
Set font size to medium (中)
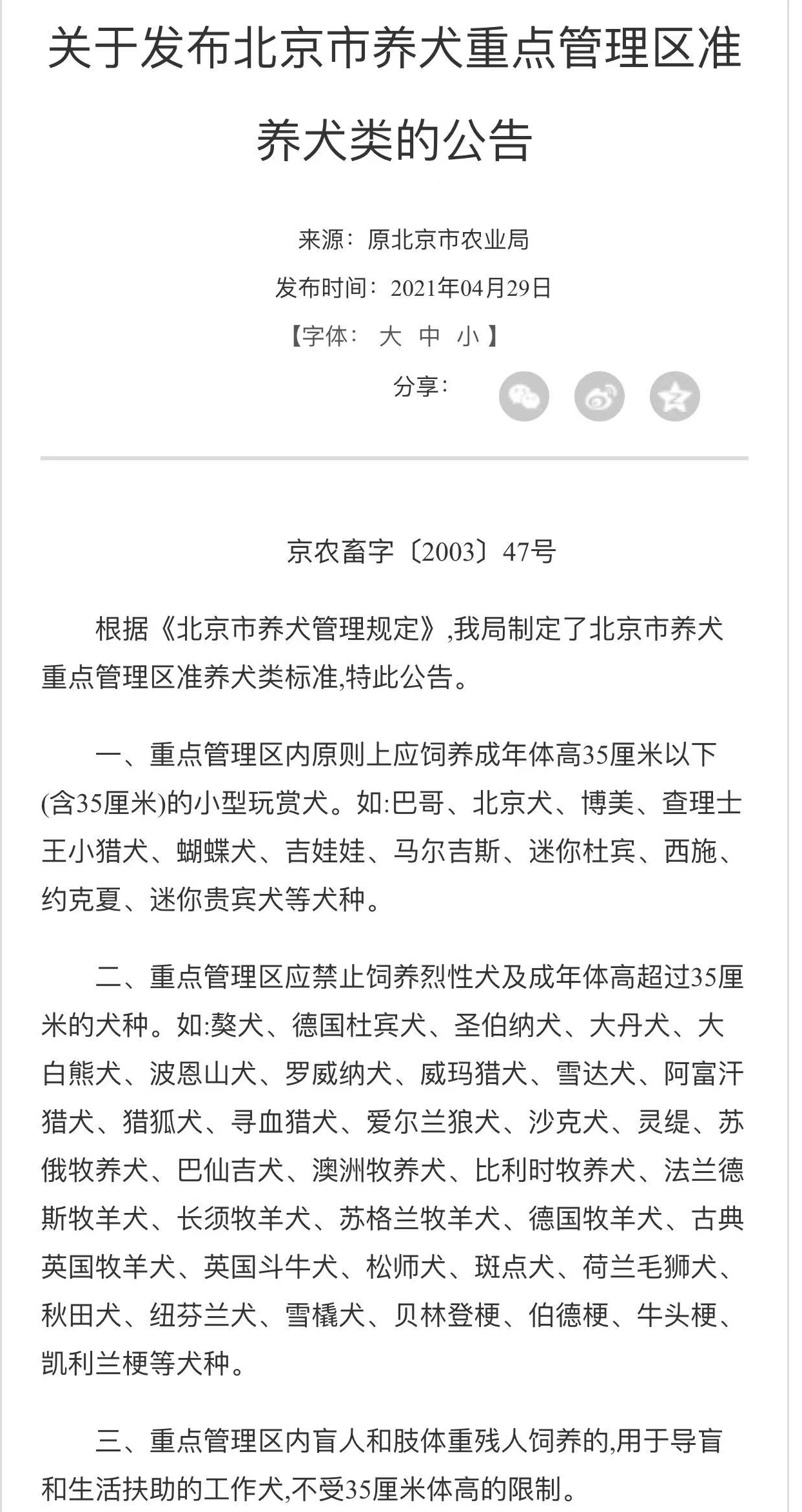click(429, 336)
